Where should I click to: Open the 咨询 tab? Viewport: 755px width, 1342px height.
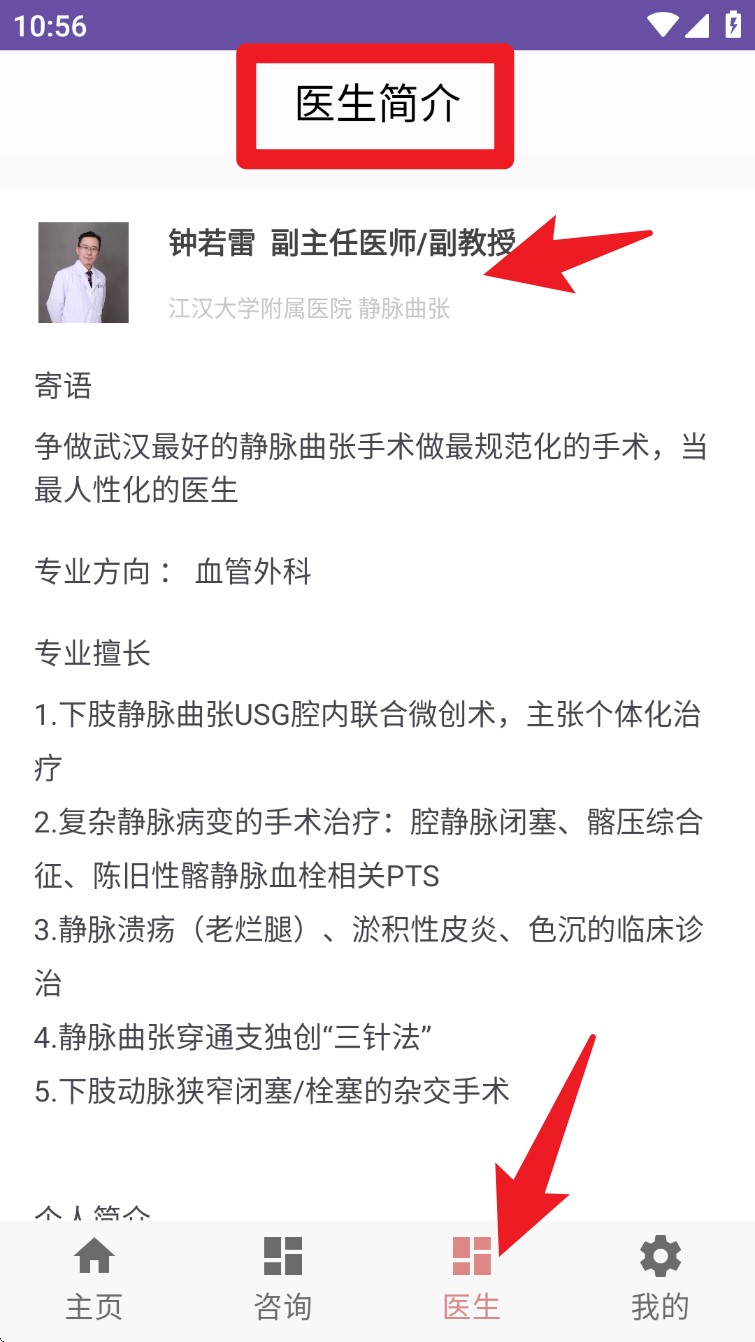(283, 1278)
